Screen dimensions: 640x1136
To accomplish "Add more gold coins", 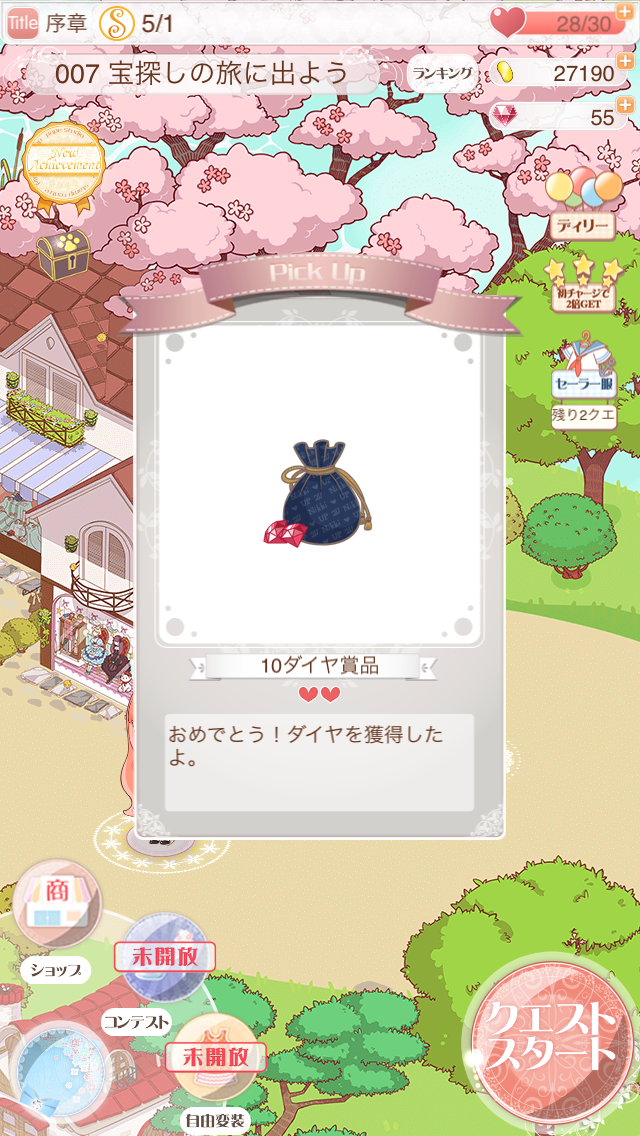I will click(625, 63).
